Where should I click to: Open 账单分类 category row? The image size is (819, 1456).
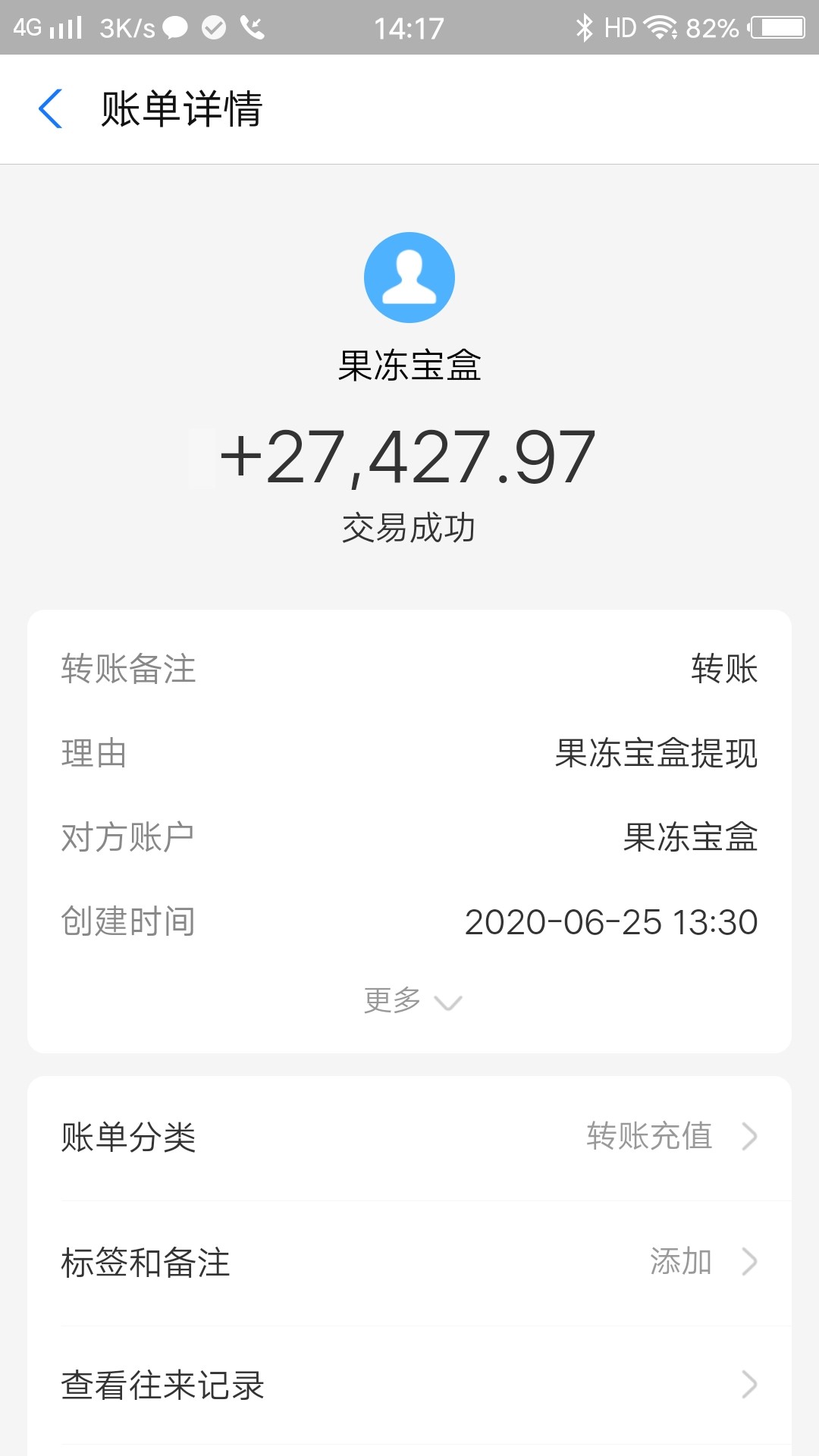(409, 1137)
